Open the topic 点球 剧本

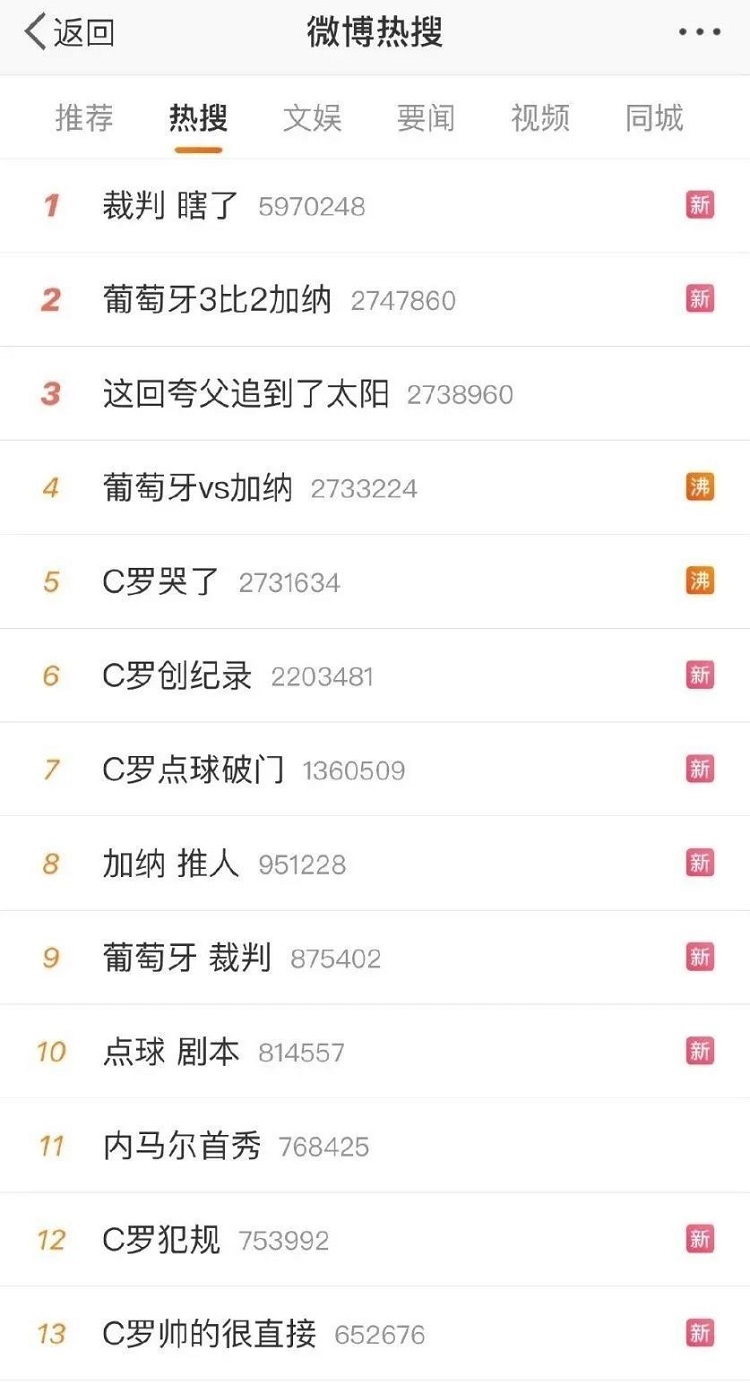pyautogui.click(x=171, y=1052)
